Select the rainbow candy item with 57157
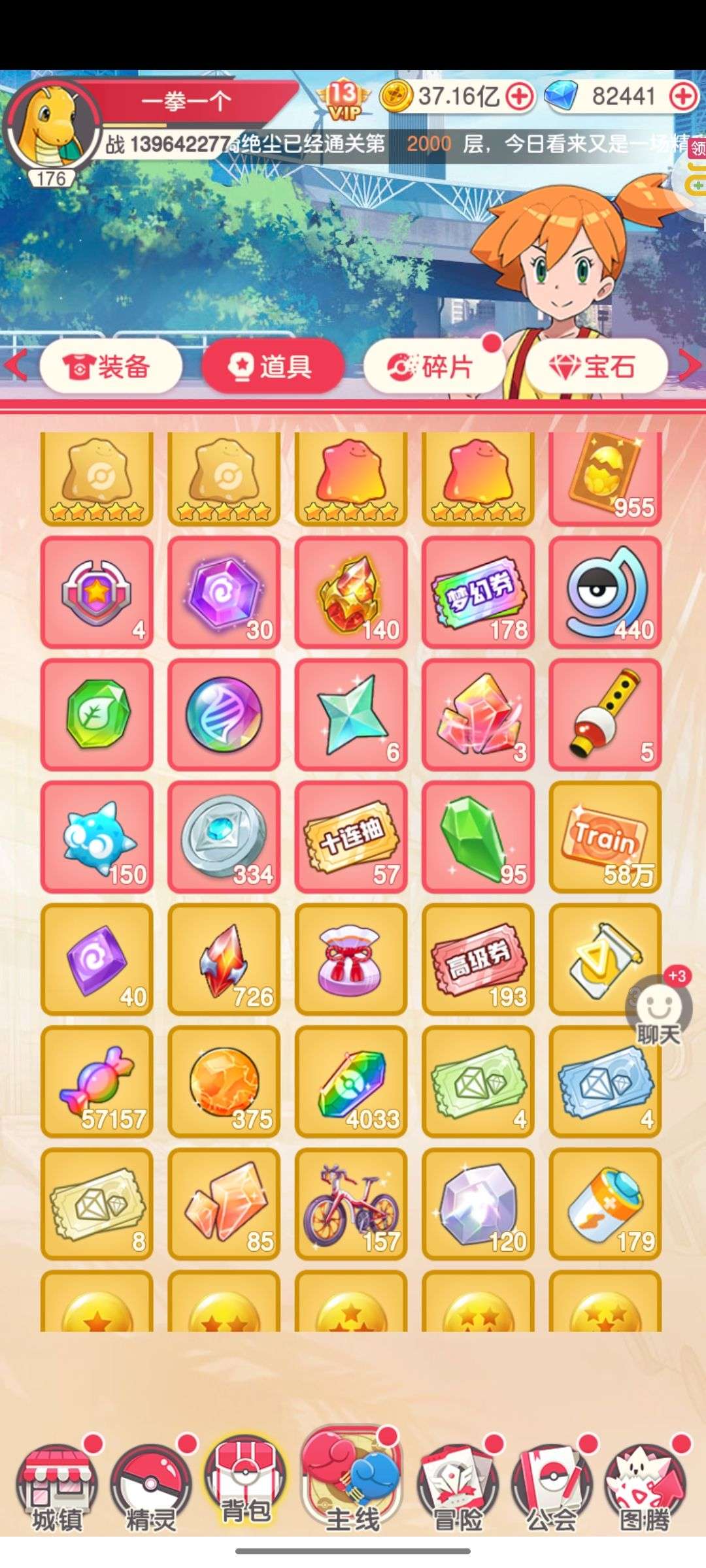Viewport: 706px width, 1568px height. (97, 1081)
